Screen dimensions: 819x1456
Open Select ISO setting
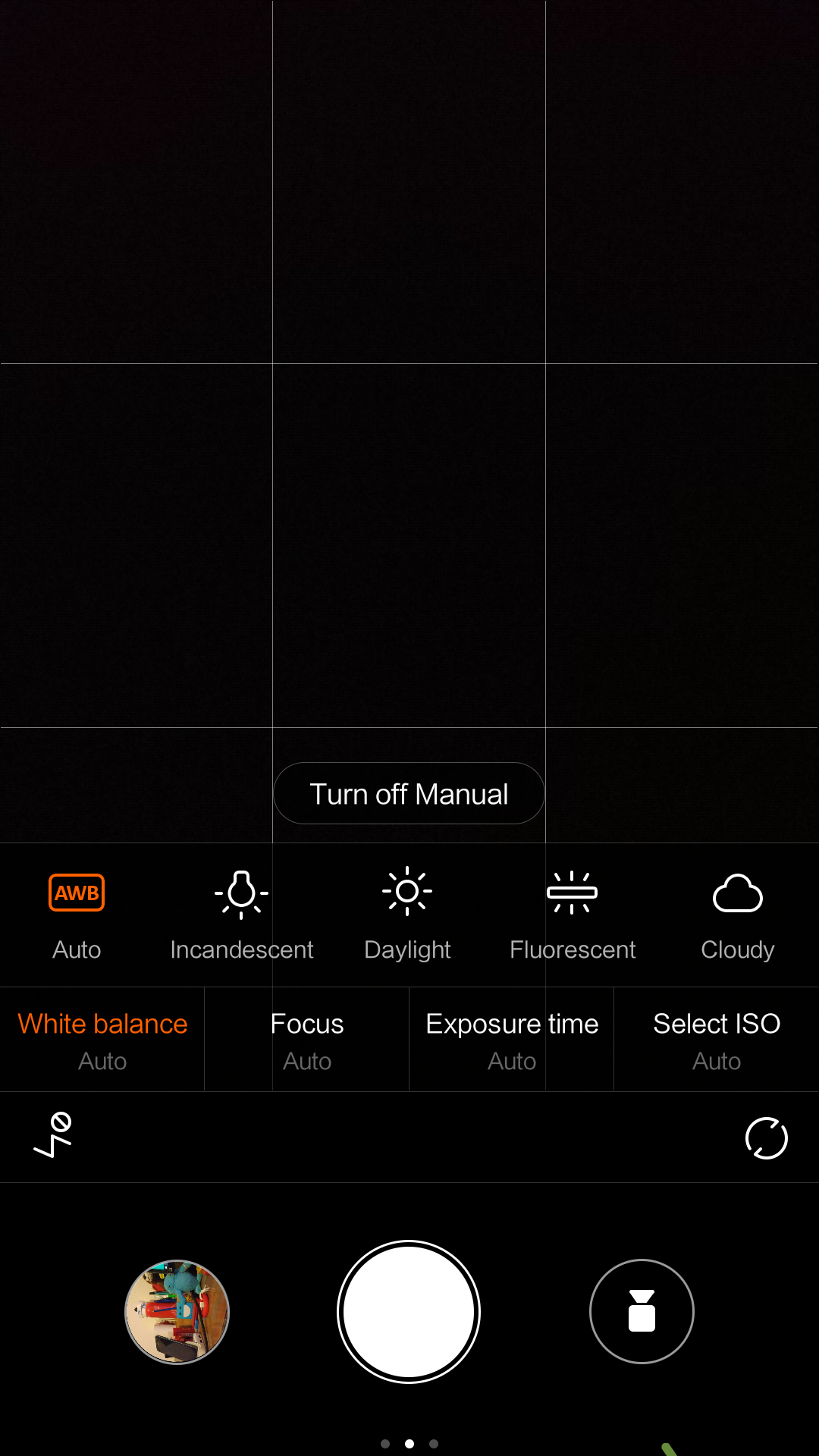pos(717,1040)
